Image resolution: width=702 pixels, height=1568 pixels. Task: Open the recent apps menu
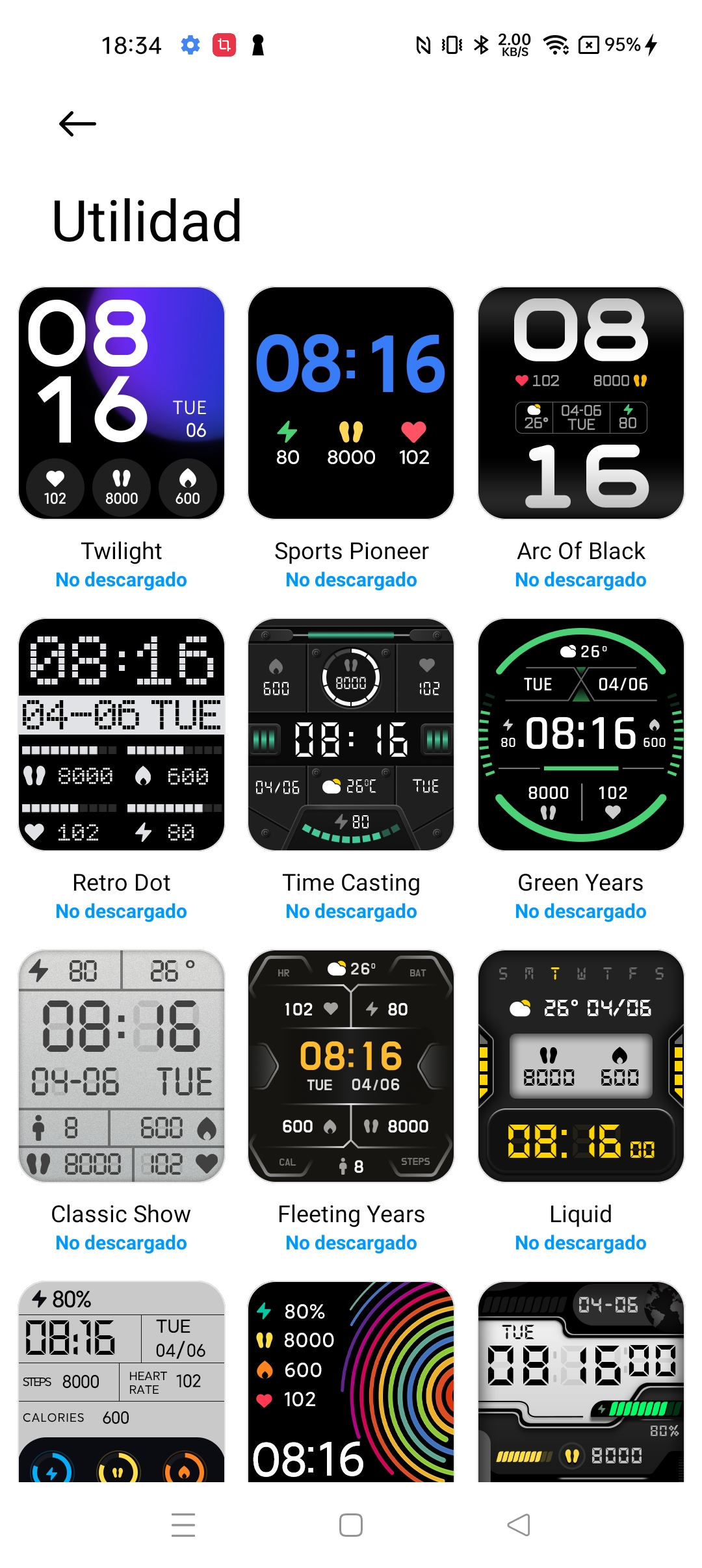coord(183,1525)
